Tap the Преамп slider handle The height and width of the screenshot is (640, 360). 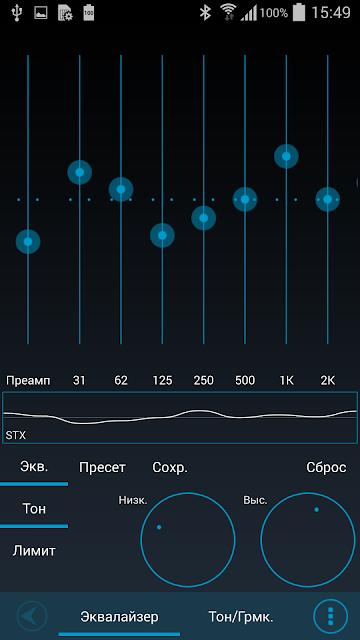28,242
